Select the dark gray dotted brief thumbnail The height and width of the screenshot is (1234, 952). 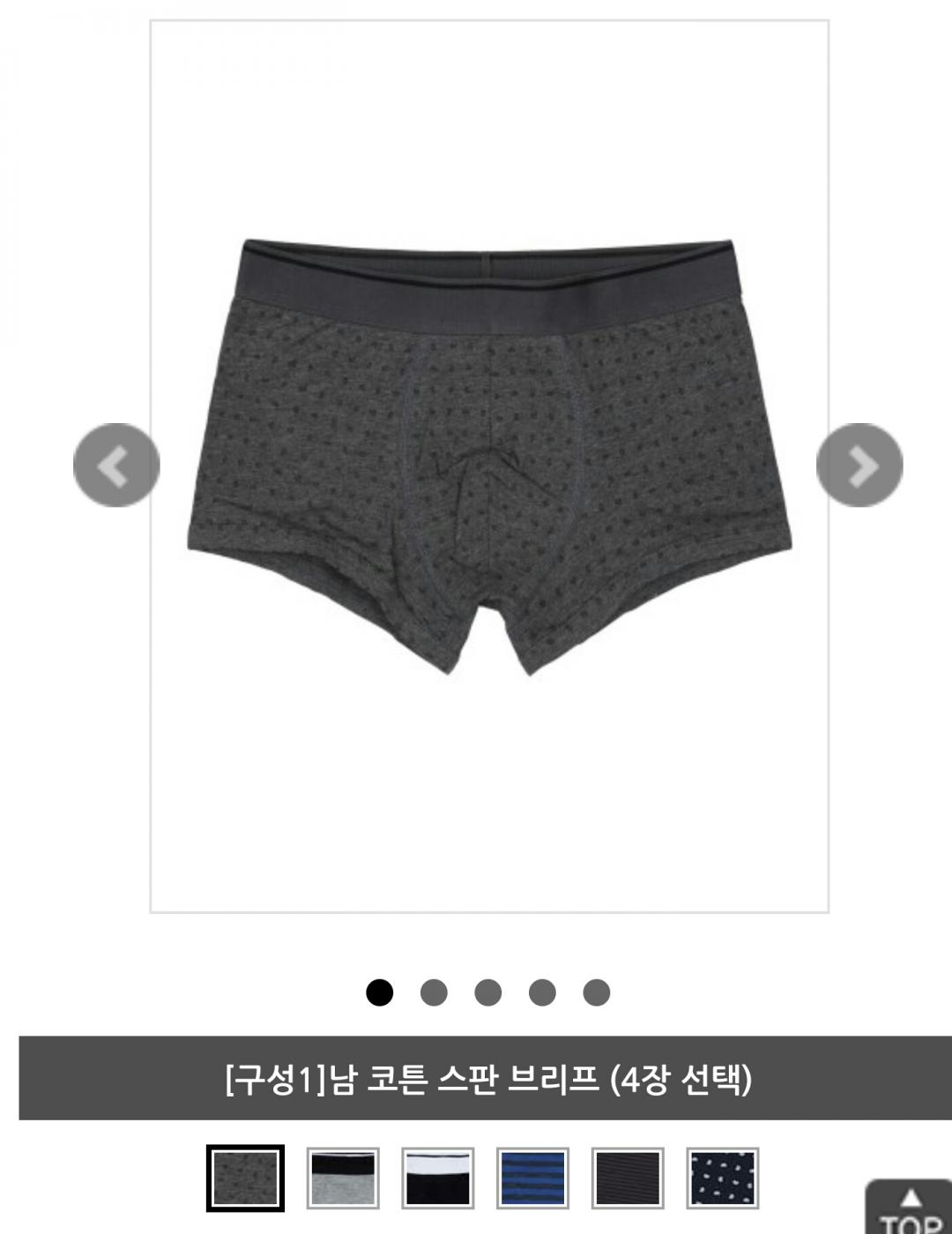tap(246, 1178)
